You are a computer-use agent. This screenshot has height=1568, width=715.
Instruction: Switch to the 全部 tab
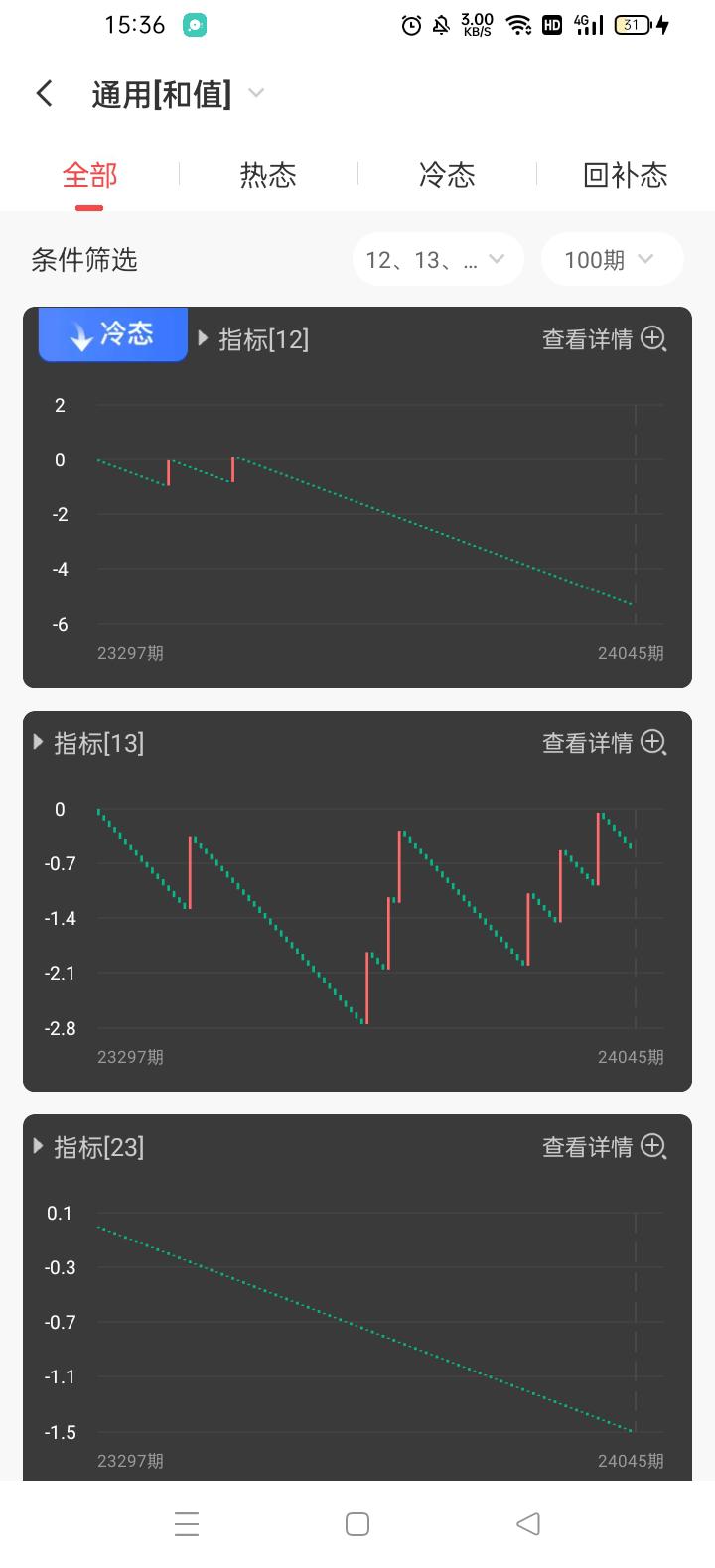pyautogui.click(x=89, y=176)
